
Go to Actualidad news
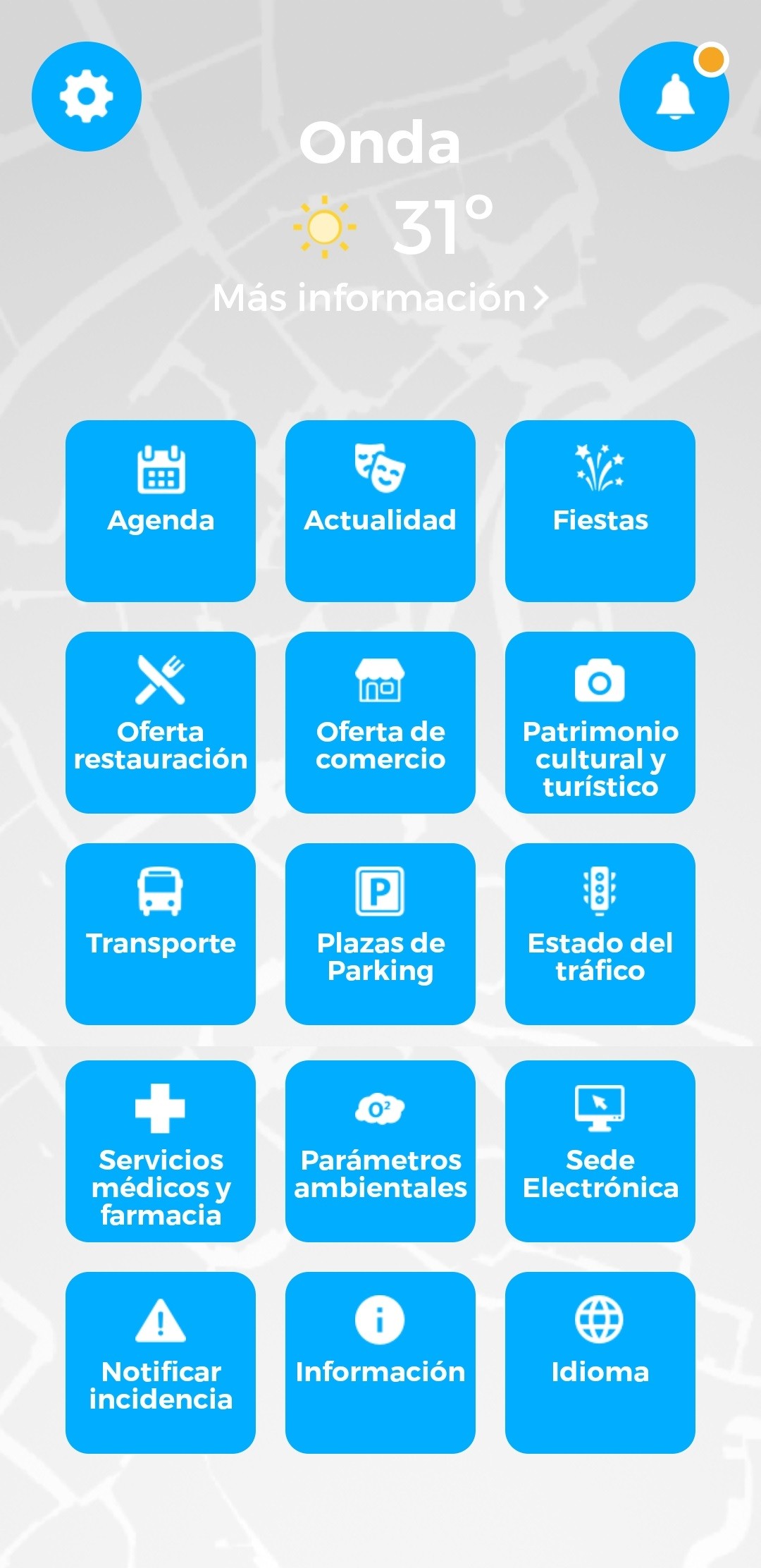coord(380,511)
